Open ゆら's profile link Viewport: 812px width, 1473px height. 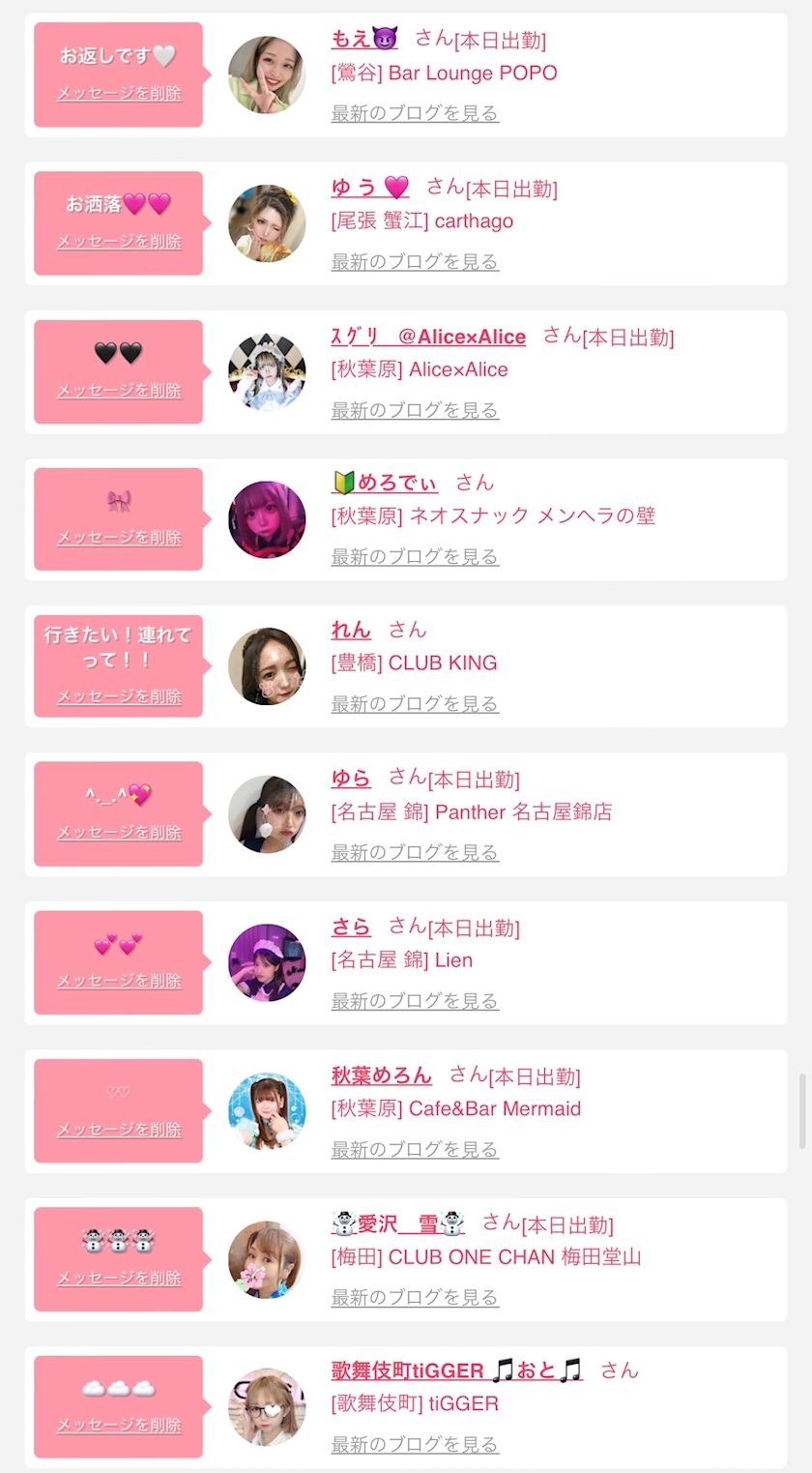(x=351, y=779)
